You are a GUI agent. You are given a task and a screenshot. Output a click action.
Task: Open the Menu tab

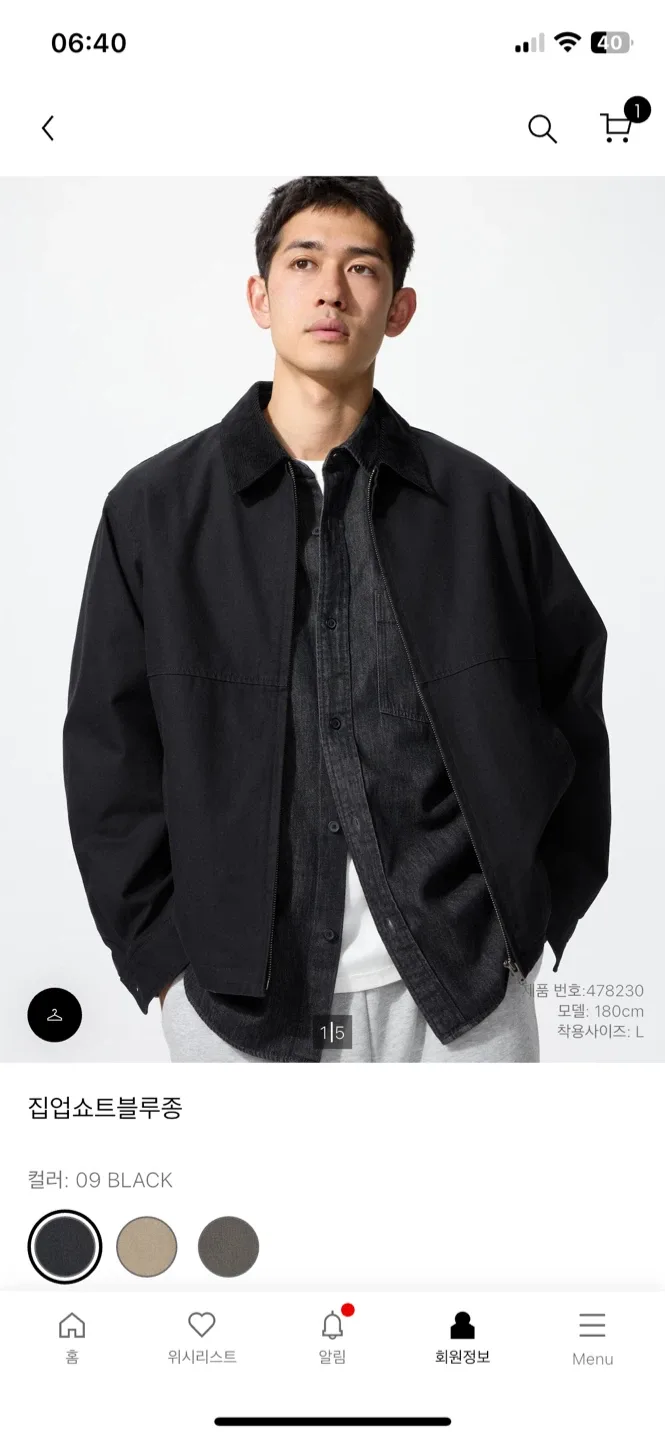click(x=592, y=1337)
